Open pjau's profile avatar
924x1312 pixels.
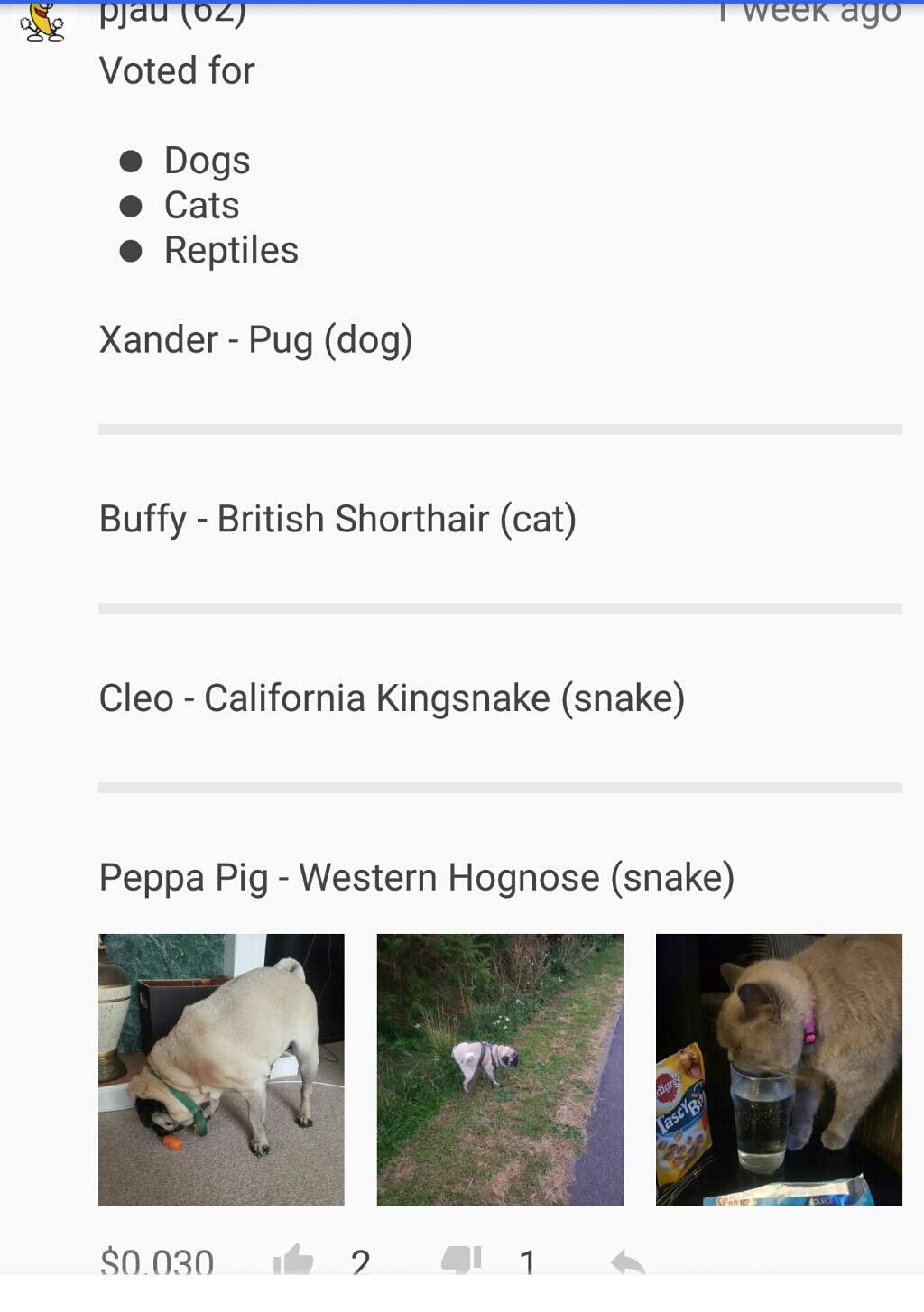coord(42,22)
